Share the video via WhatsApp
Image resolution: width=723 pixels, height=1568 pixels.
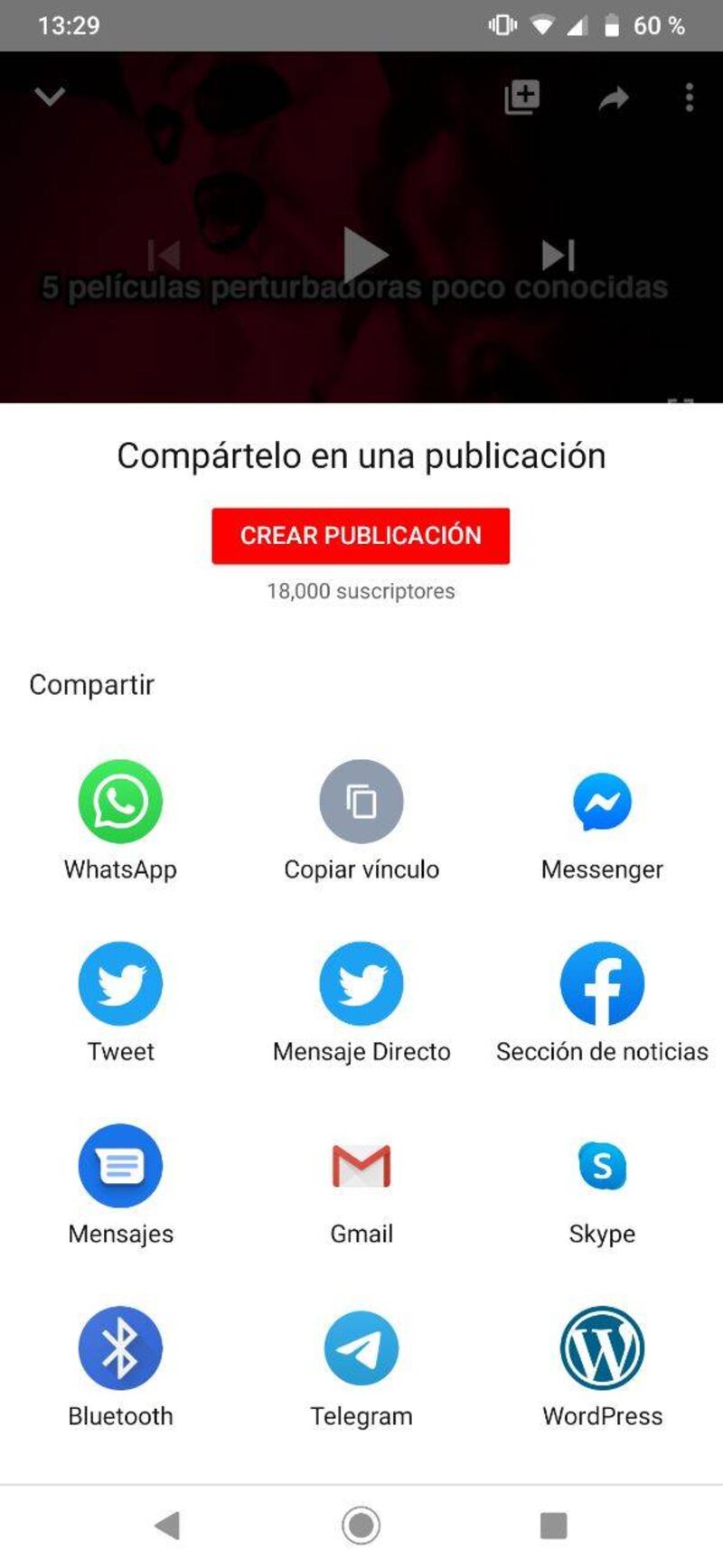click(x=120, y=802)
